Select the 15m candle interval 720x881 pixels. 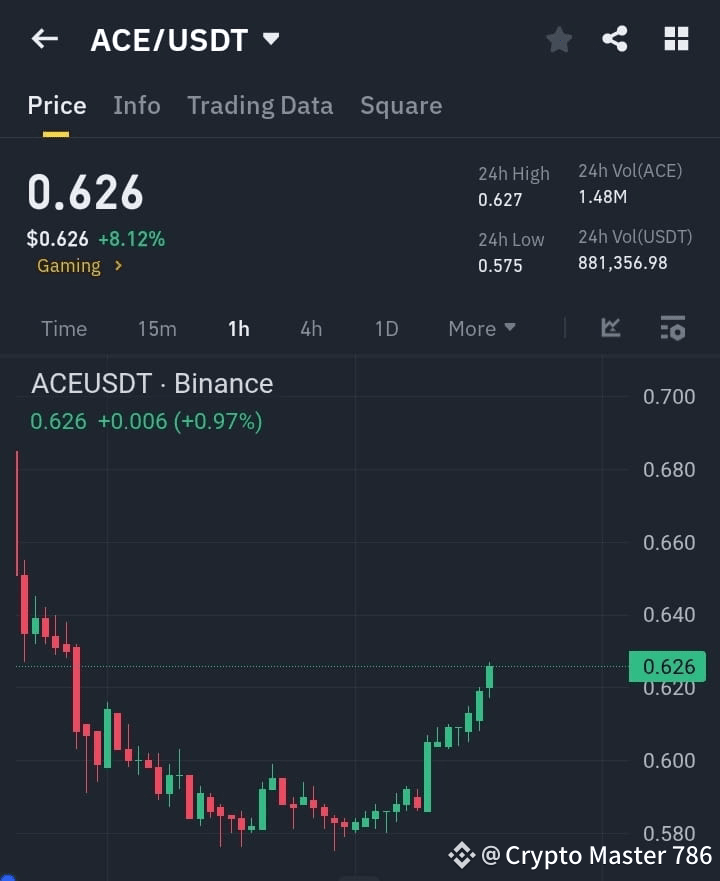[157, 328]
